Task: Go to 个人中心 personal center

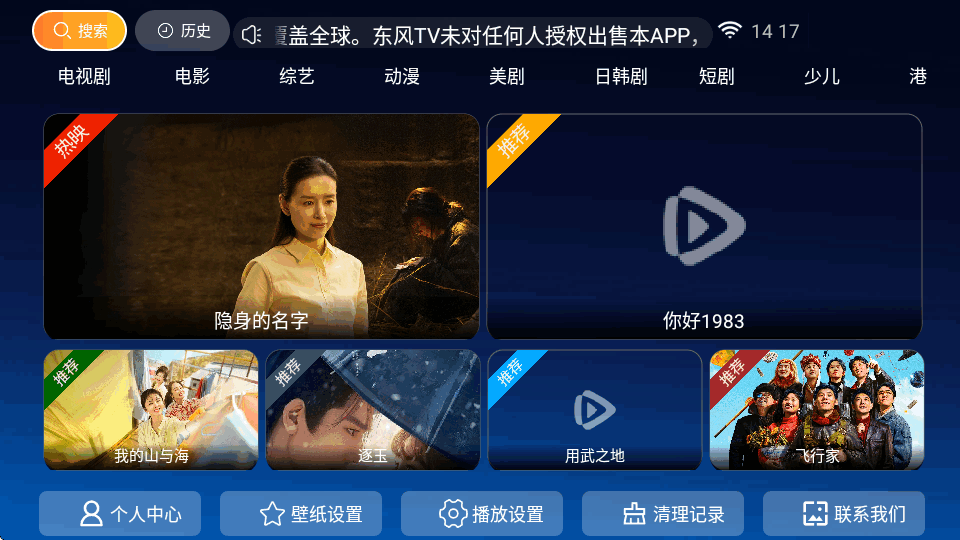Action: (120, 514)
